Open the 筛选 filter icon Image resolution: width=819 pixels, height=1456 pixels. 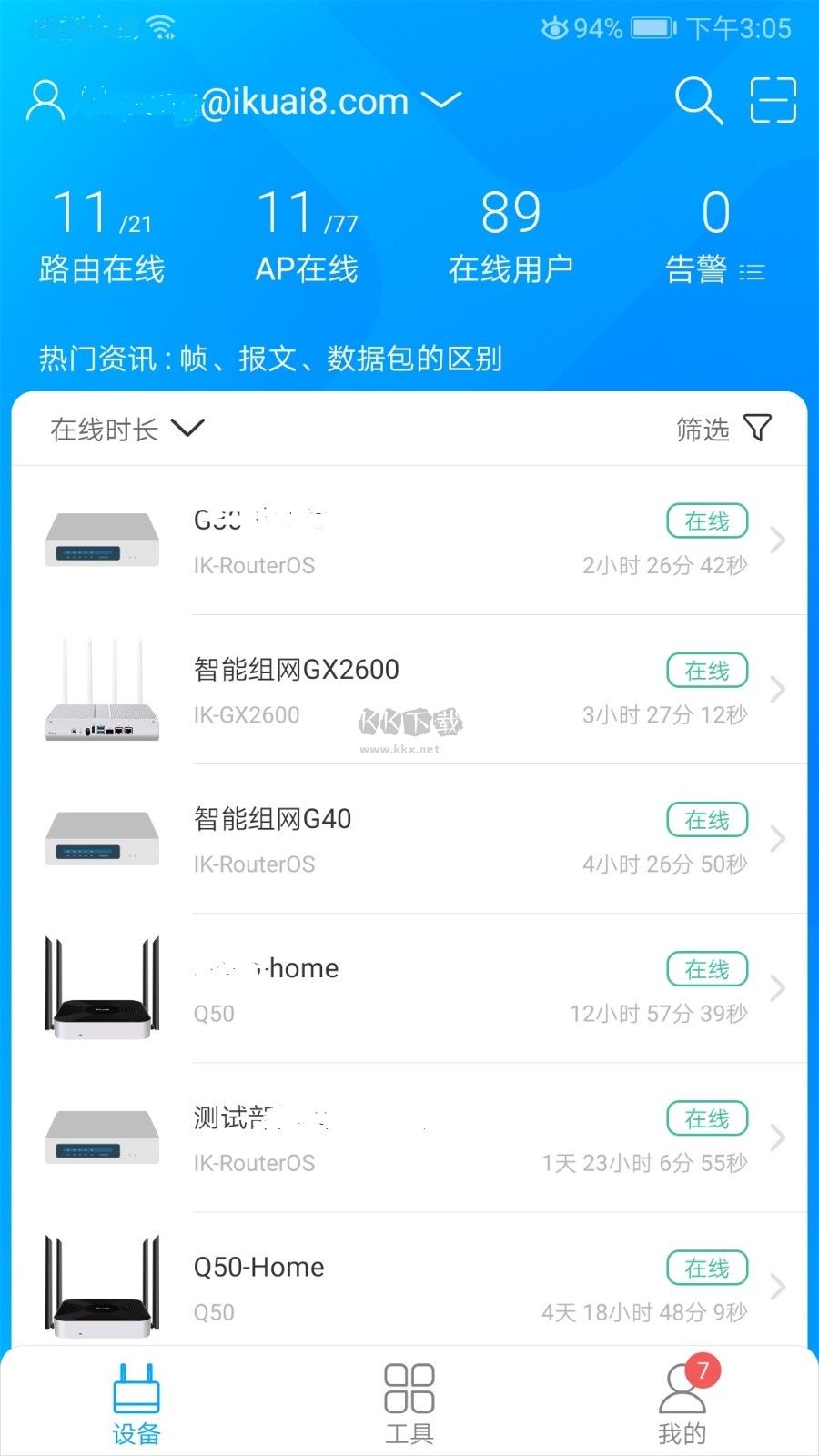pyautogui.click(x=759, y=428)
